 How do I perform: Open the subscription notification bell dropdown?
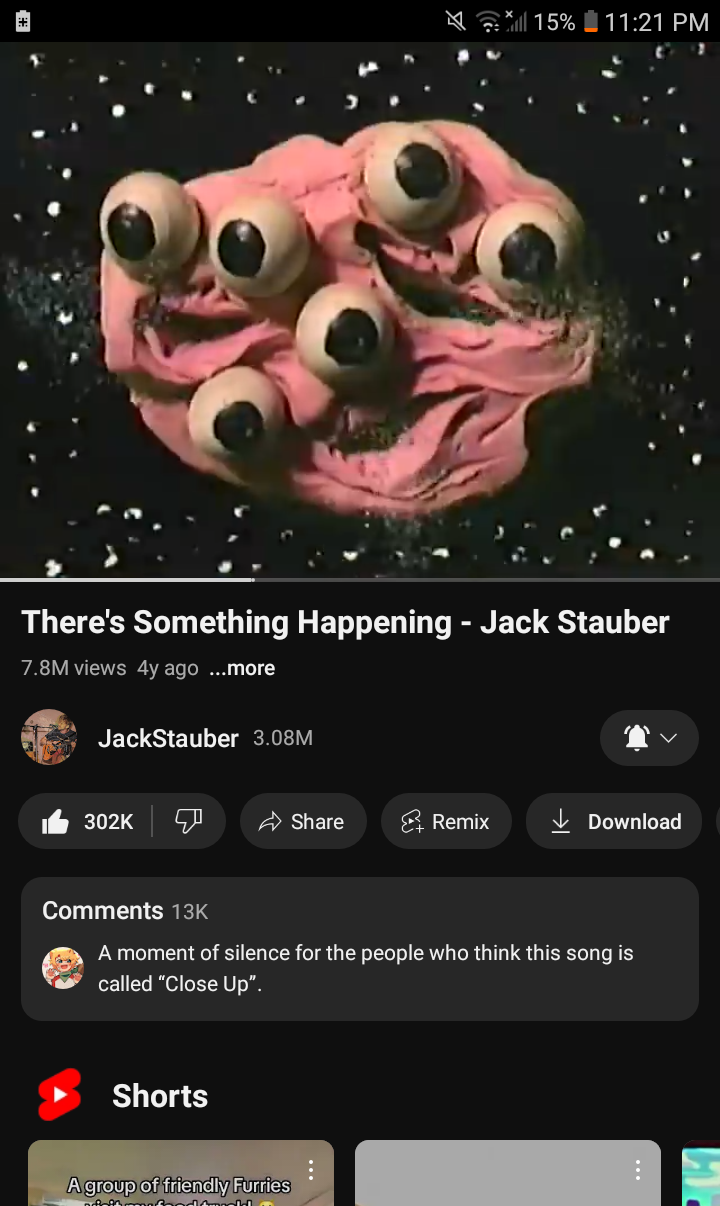pos(649,738)
